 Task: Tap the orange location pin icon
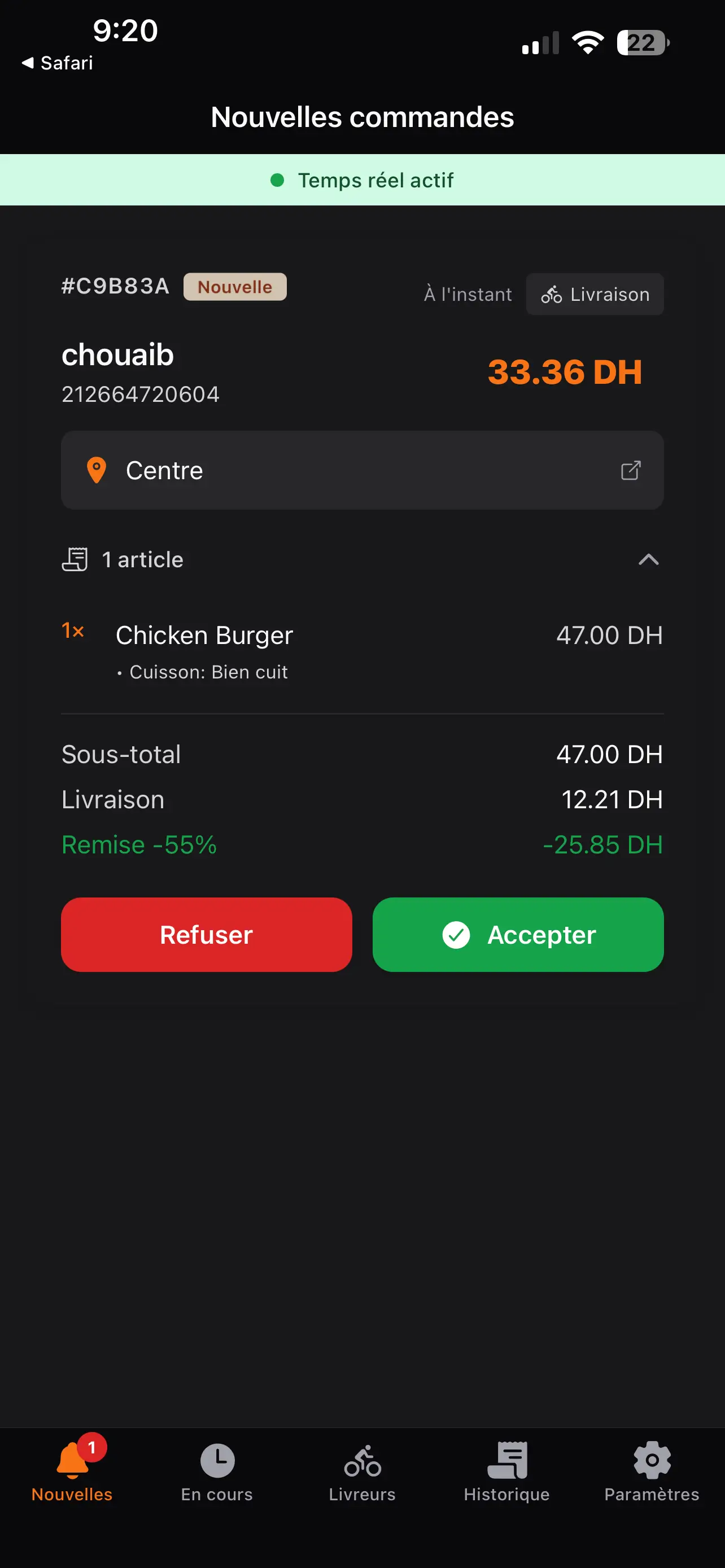tap(97, 470)
